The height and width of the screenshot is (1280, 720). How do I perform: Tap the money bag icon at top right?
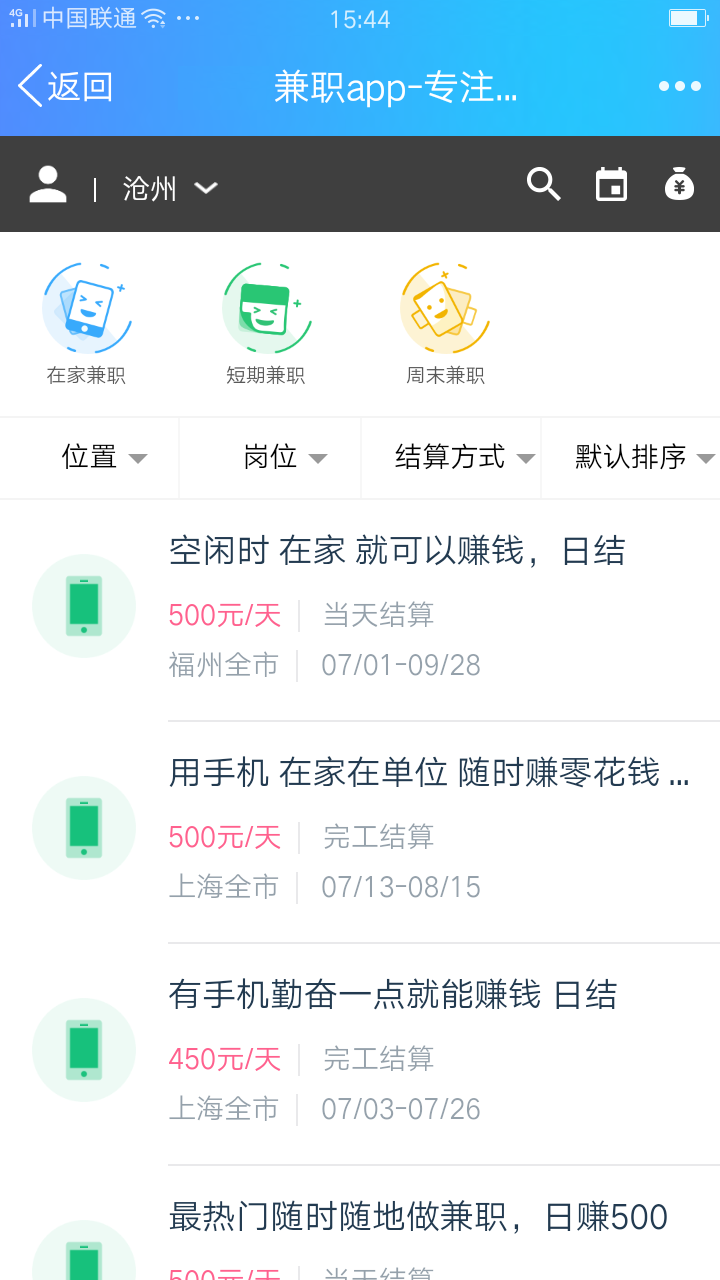point(679,184)
